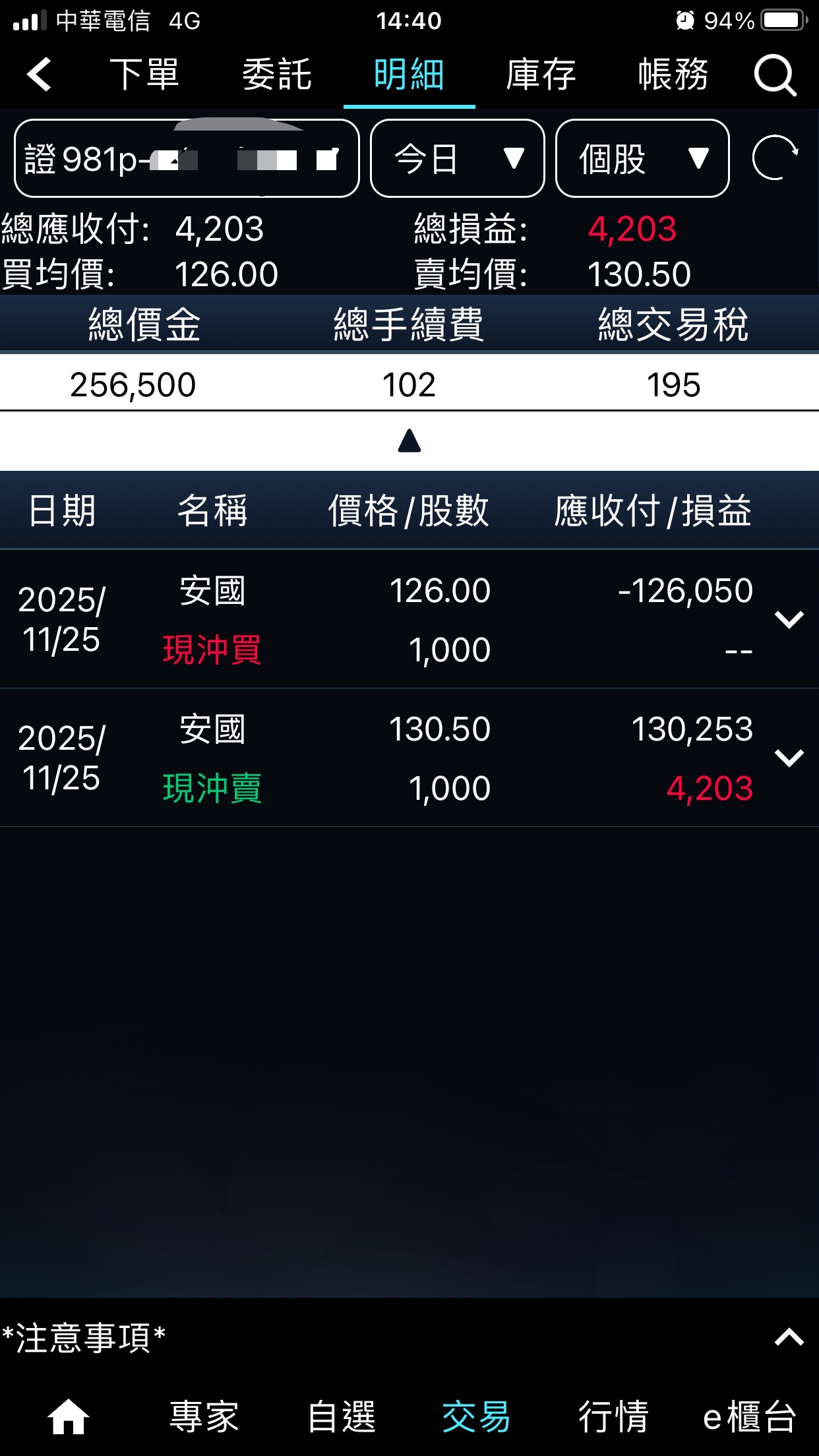Screen dimensions: 819x1456
Task: Switch to the 委託 tab
Action: pyautogui.click(x=277, y=74)
